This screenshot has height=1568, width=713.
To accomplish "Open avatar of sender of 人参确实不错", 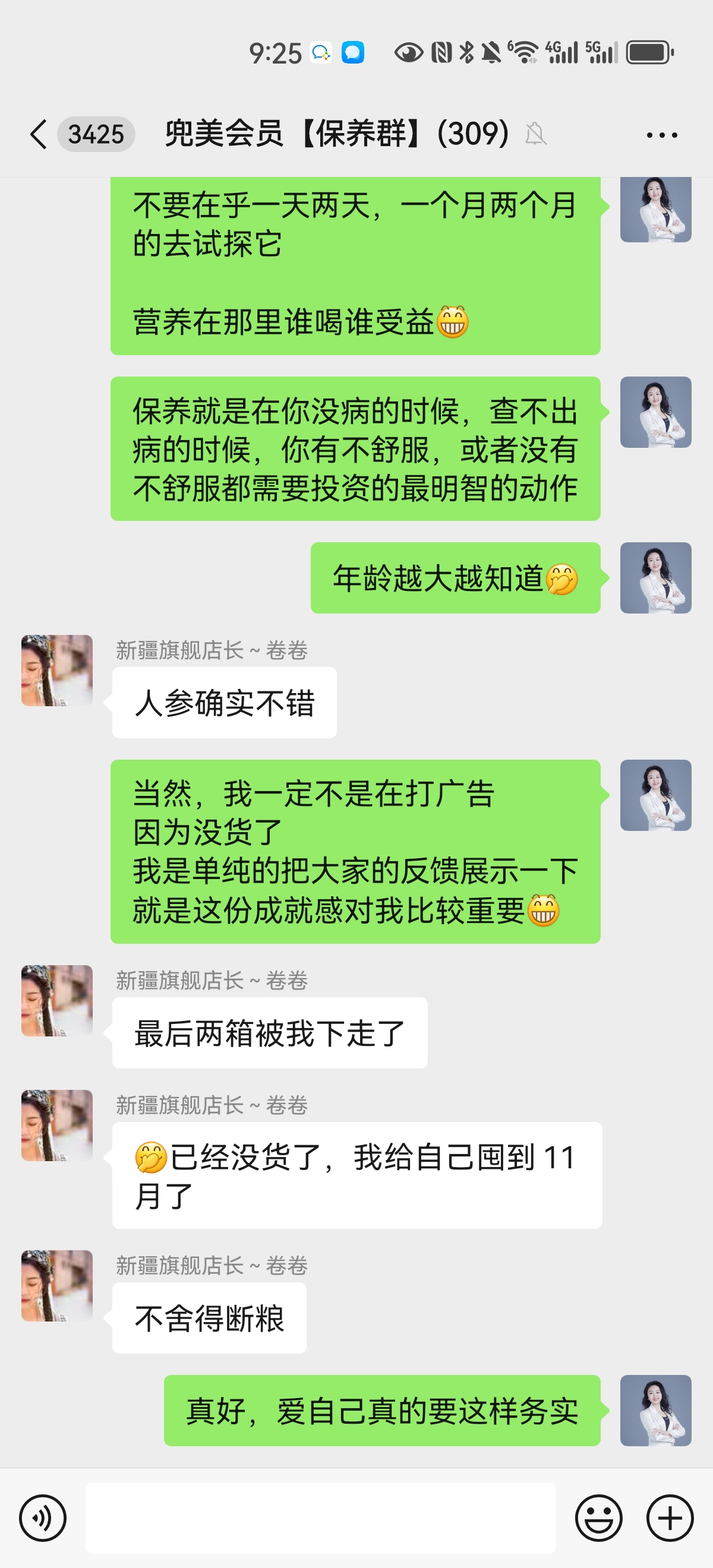I will [x=57, y=671].
